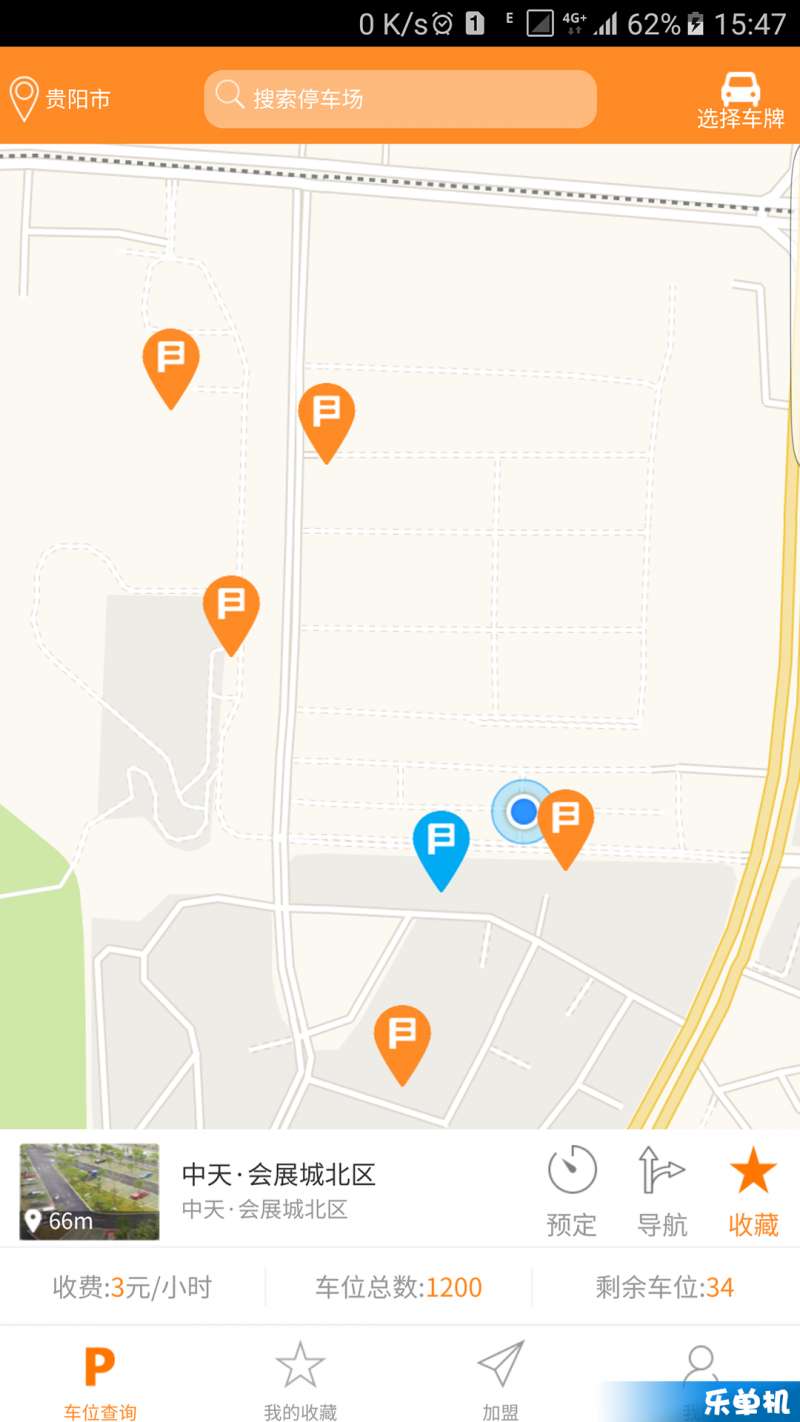800x1422 pixels.
Task: Open the 中天·会展城北区 parking lot photo
Action: (x=90, y=1192)
